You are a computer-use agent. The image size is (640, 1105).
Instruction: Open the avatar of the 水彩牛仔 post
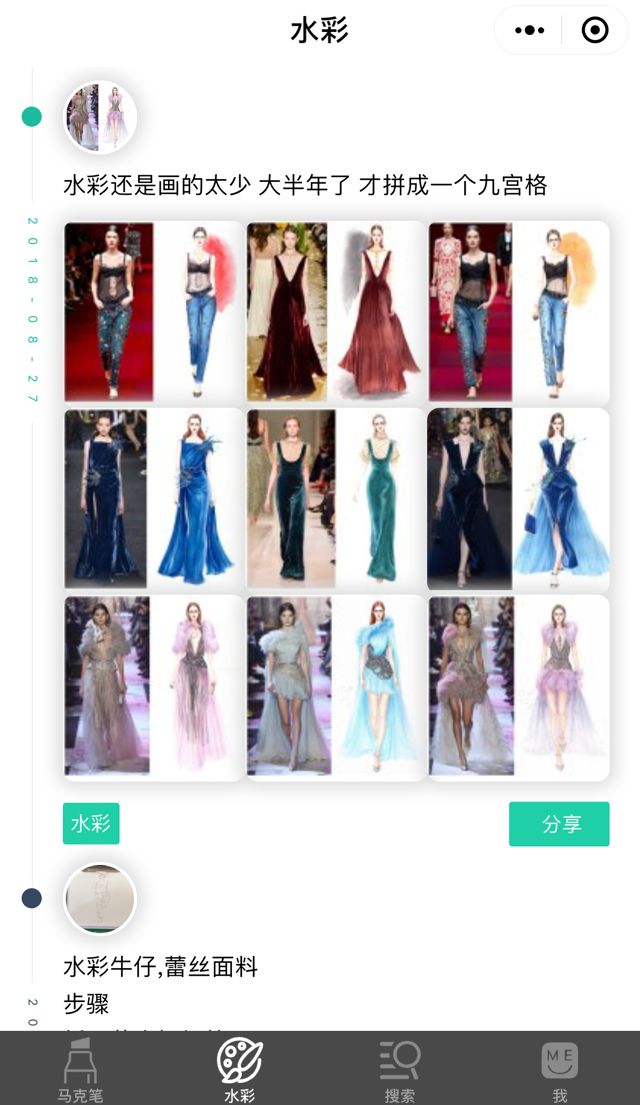click(x=100, y=898)
